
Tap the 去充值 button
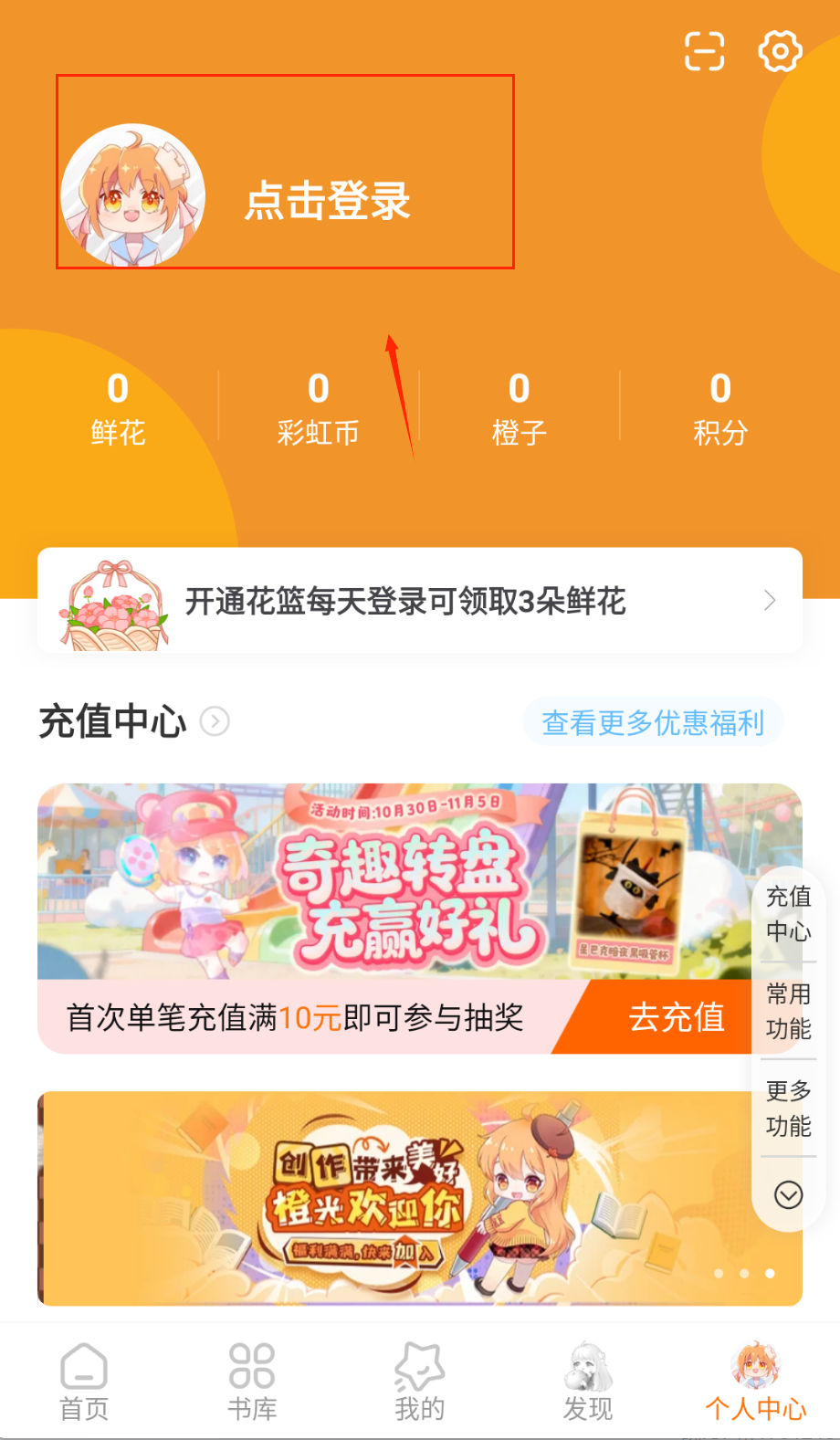[x=676, y=1017]
